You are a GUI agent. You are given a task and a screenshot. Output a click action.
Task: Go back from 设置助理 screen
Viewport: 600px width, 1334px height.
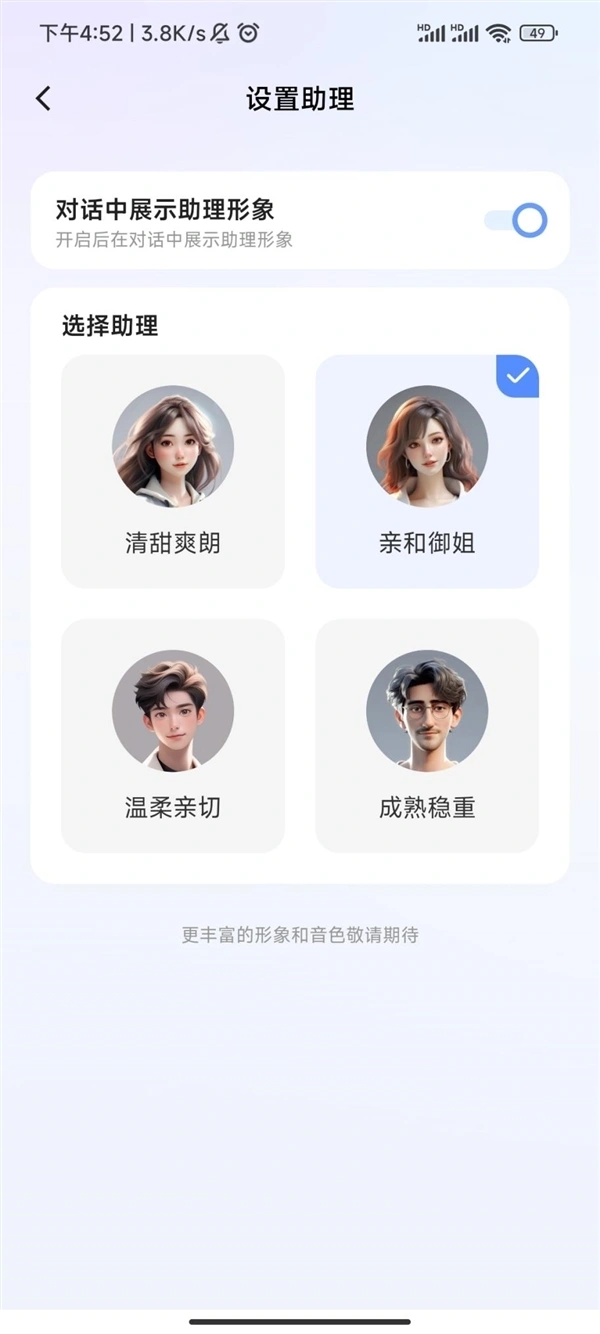(x=43, y=98)
